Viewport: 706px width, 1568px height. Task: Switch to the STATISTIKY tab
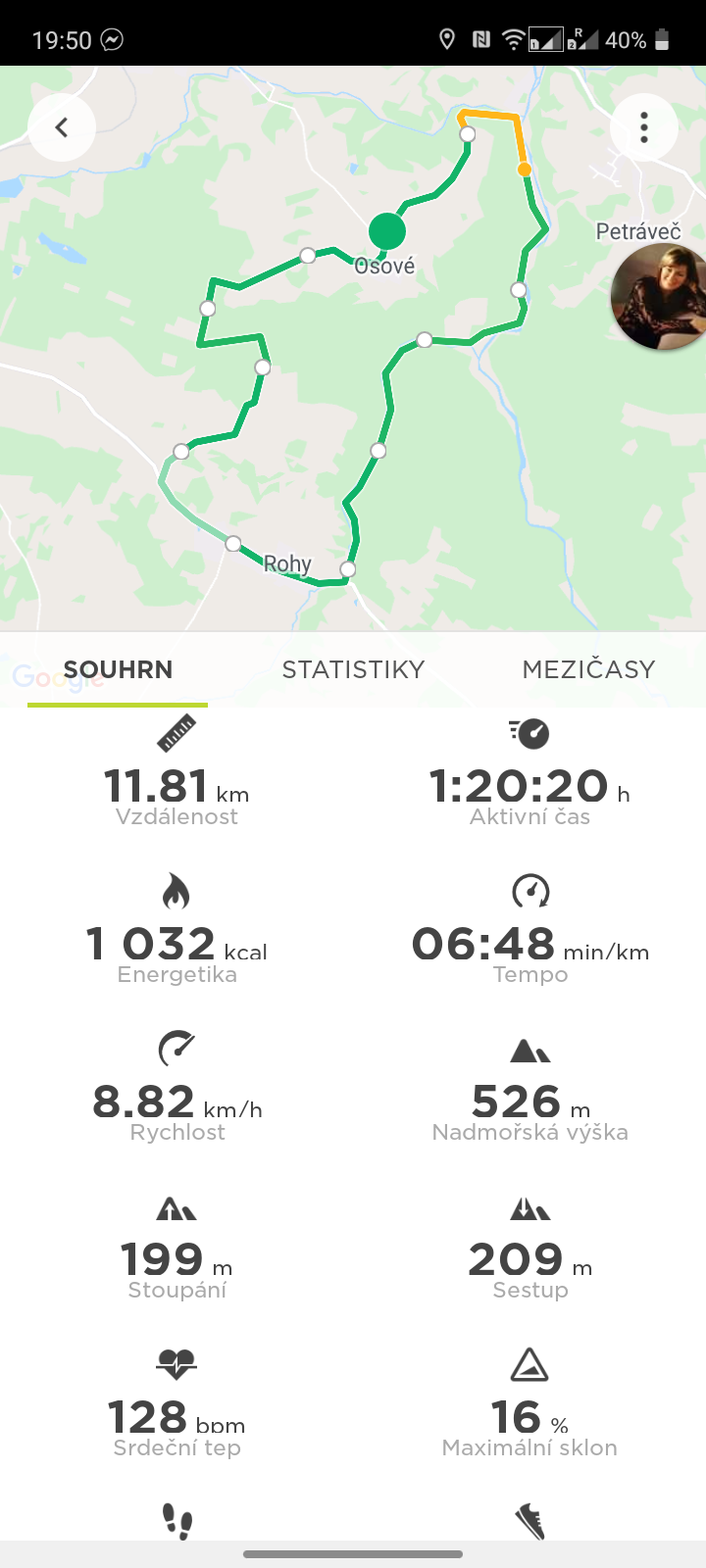tap(353, 669)
